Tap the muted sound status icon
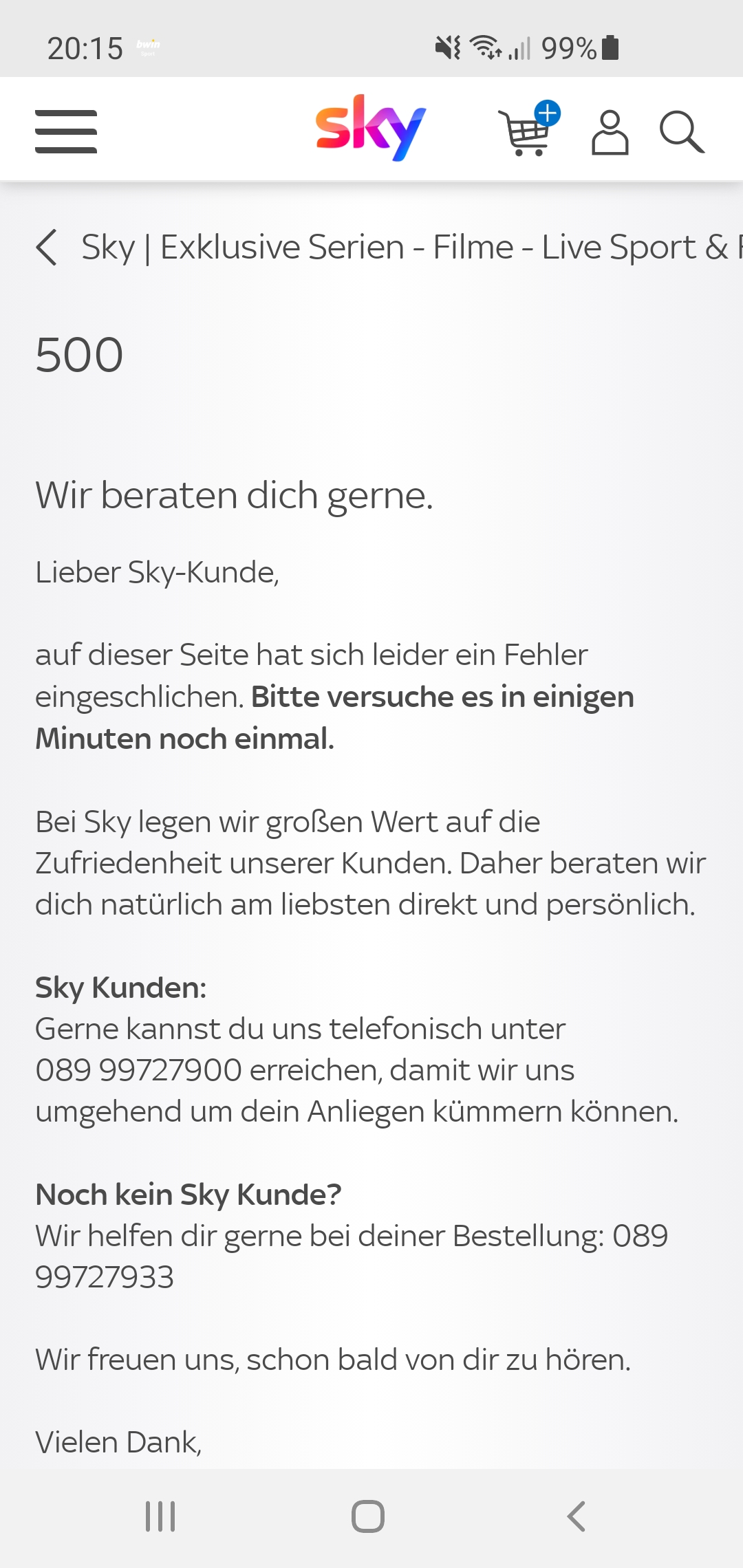743x1568 pixels. tap(448, 47)
